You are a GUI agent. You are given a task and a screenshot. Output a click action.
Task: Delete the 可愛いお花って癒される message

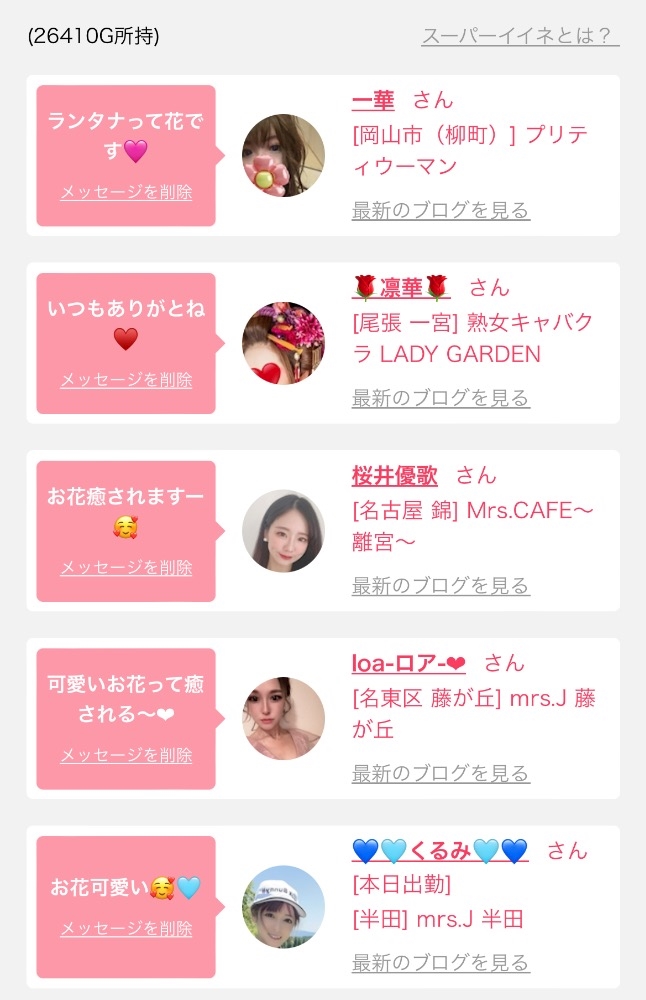point(126,755)
